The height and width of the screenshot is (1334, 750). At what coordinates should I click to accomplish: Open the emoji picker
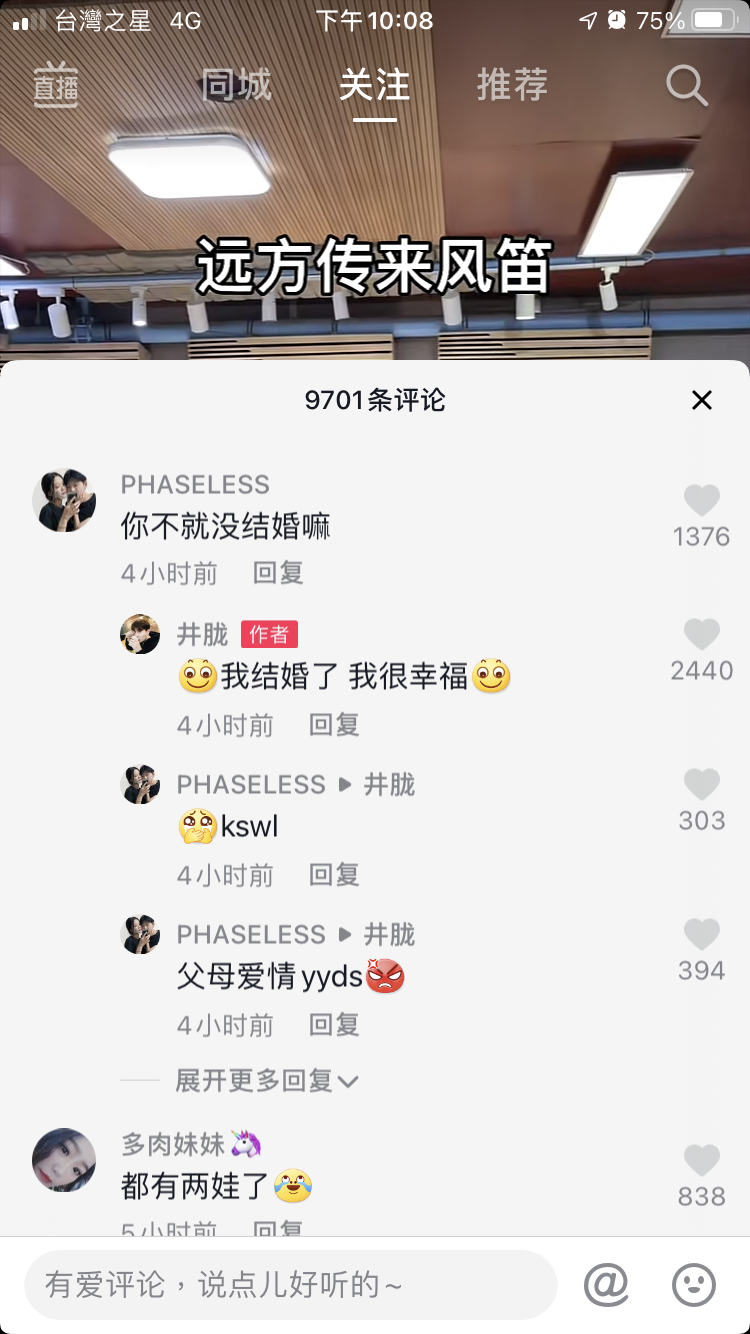click(694, 1285)
